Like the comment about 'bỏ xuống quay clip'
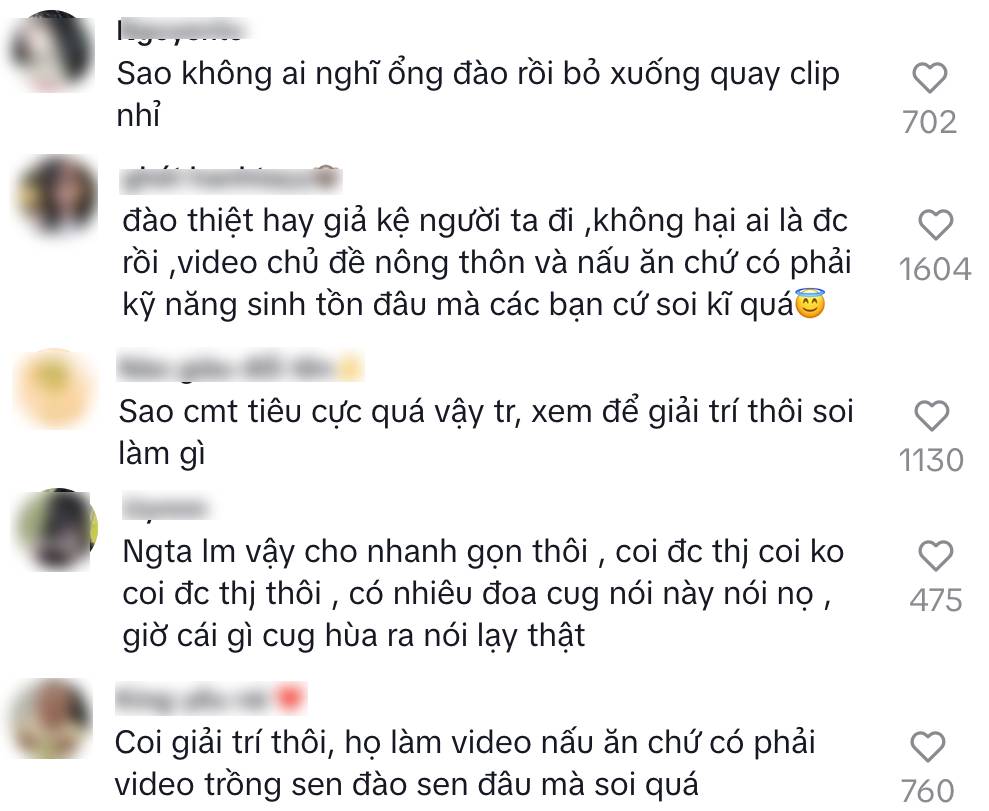989x811 pixels. point(930,78)
